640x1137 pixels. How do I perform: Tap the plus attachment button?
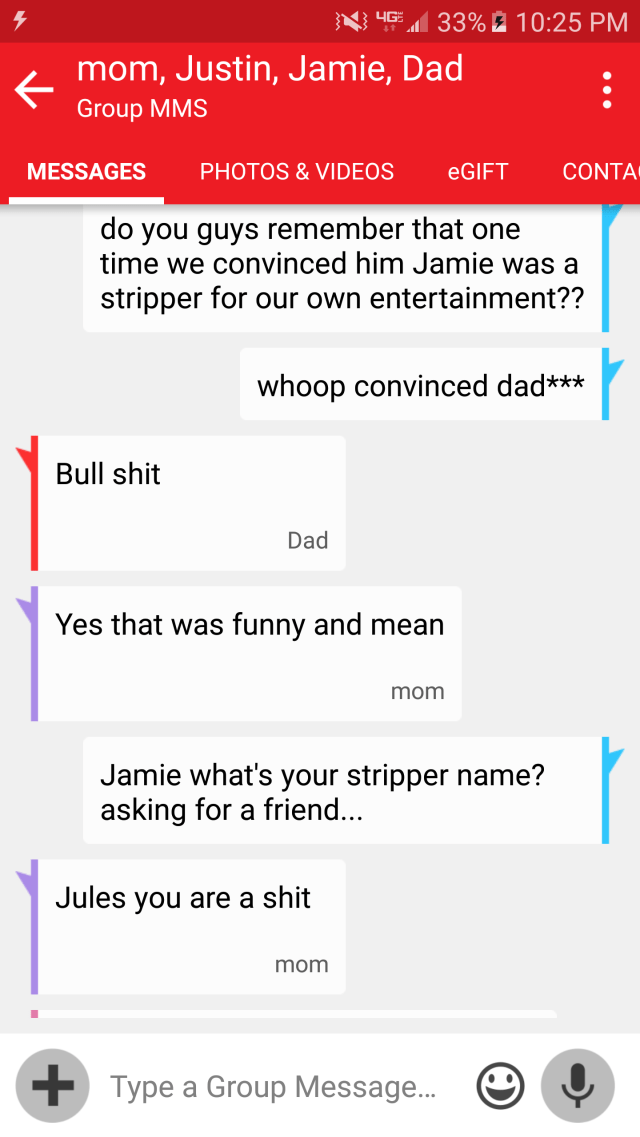tap(53, 1086)
